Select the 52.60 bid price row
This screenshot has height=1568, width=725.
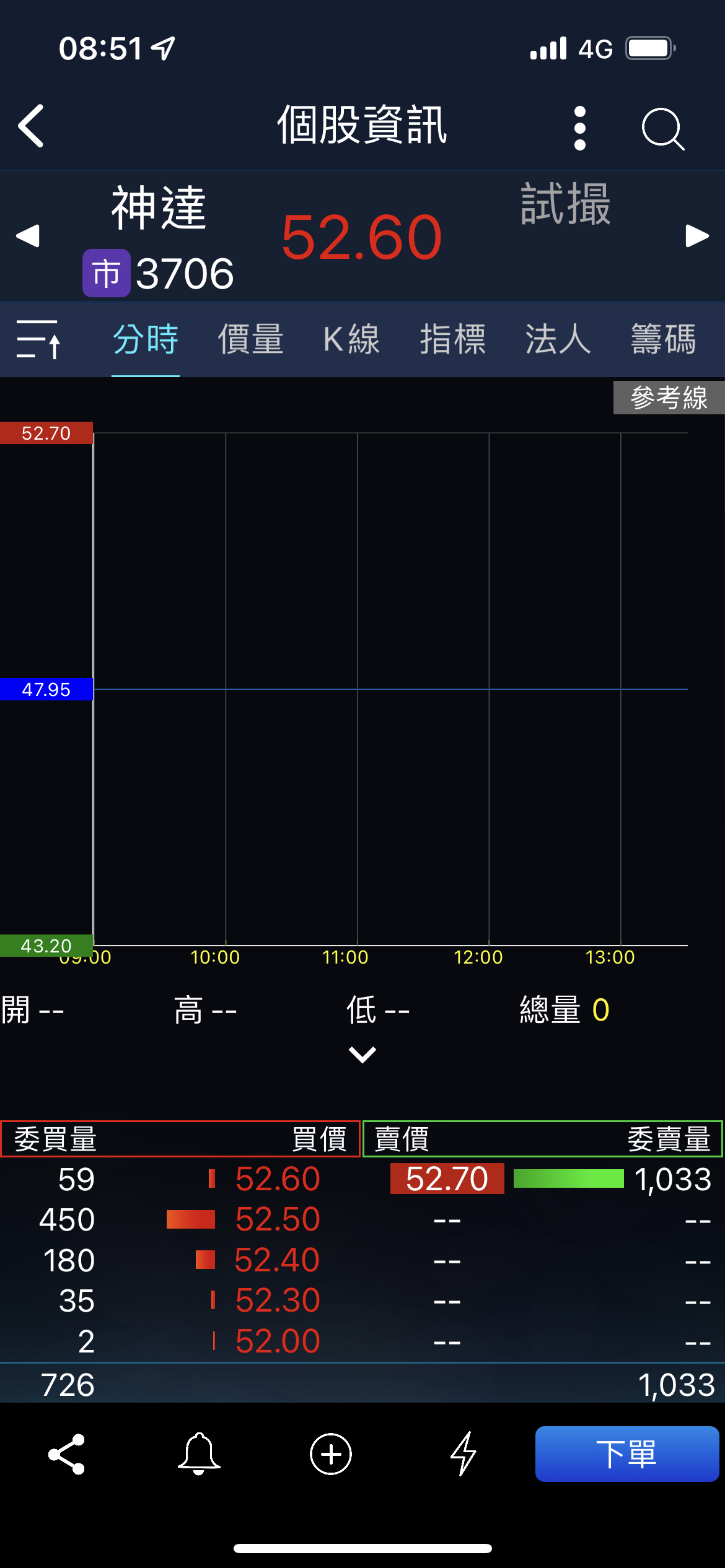[x=277, y=1179]
